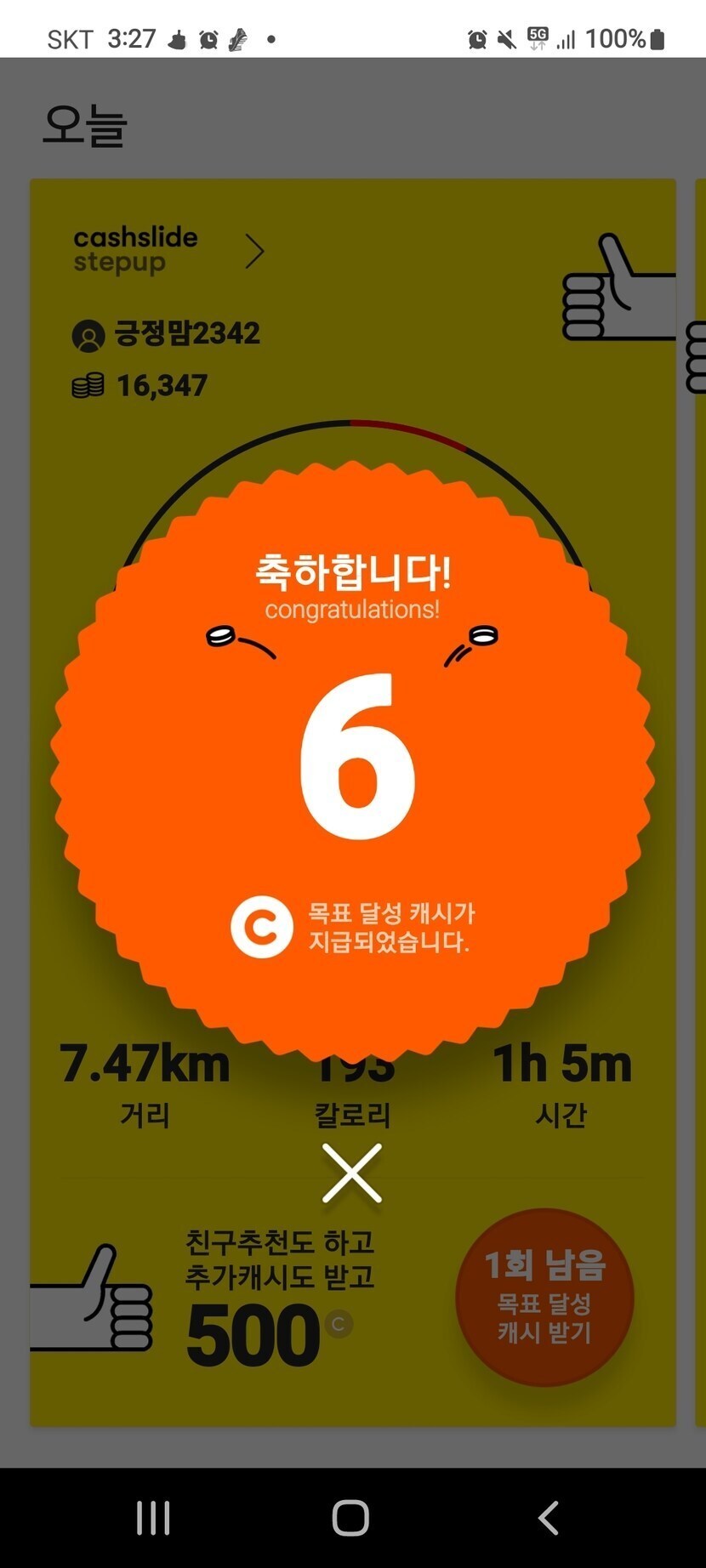Image resolution: width=706 pixels, height=1568 pixels.
Task: Tap the 목표 달성 캐시 받기 button
Action: (x=544, y=1298)
